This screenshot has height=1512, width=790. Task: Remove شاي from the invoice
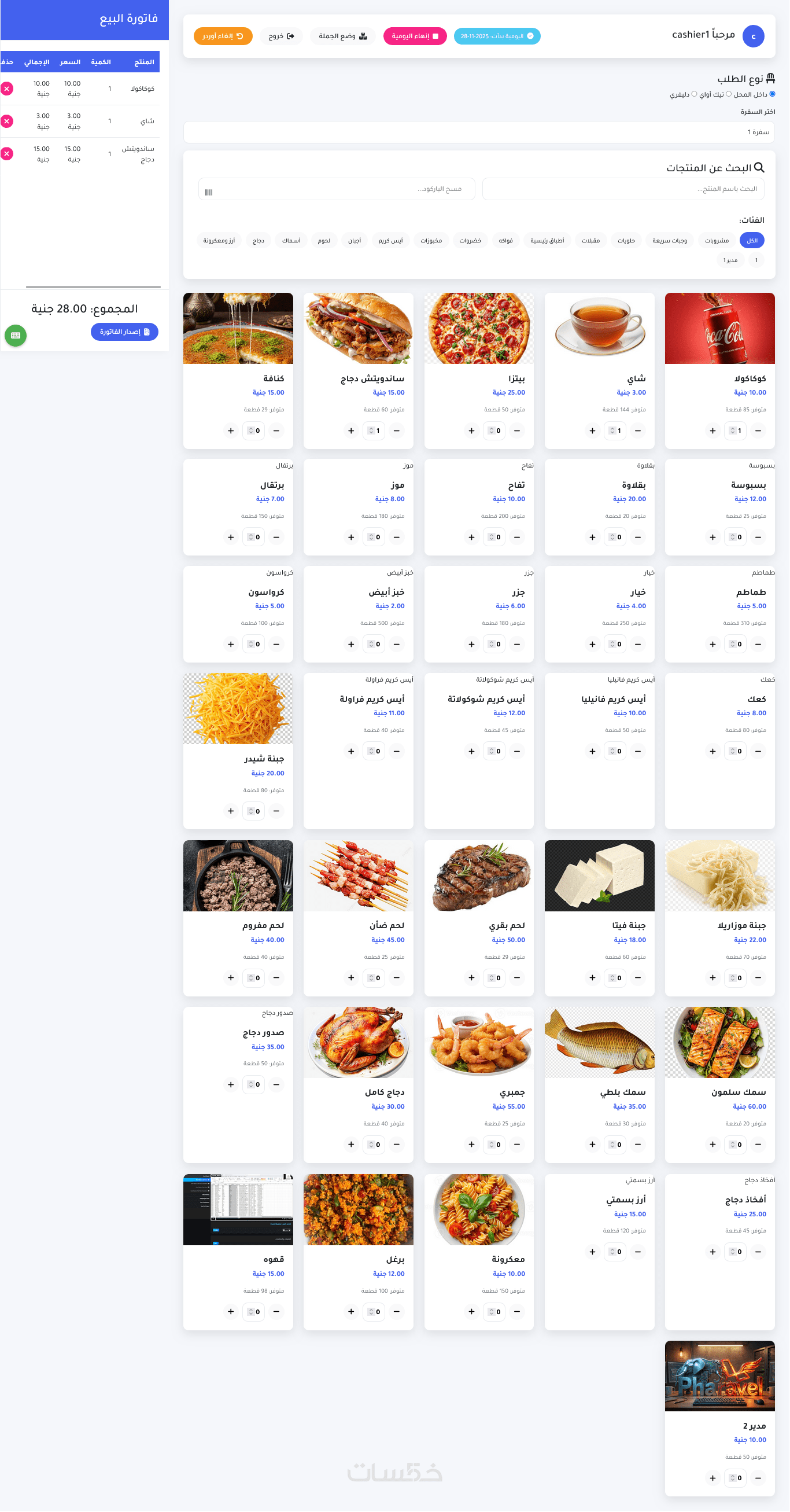coord(7,121)
